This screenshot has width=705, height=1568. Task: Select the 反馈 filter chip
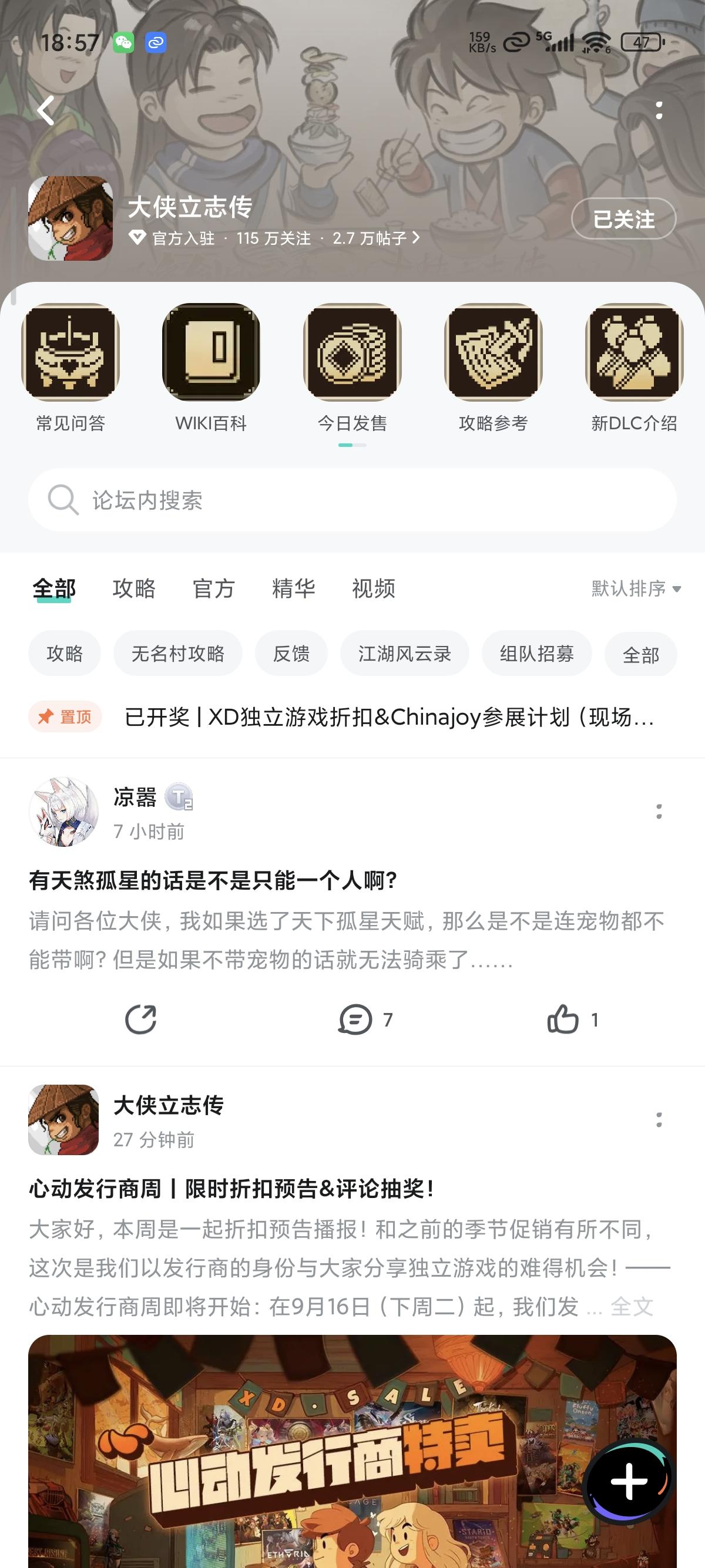pos(291,653)
